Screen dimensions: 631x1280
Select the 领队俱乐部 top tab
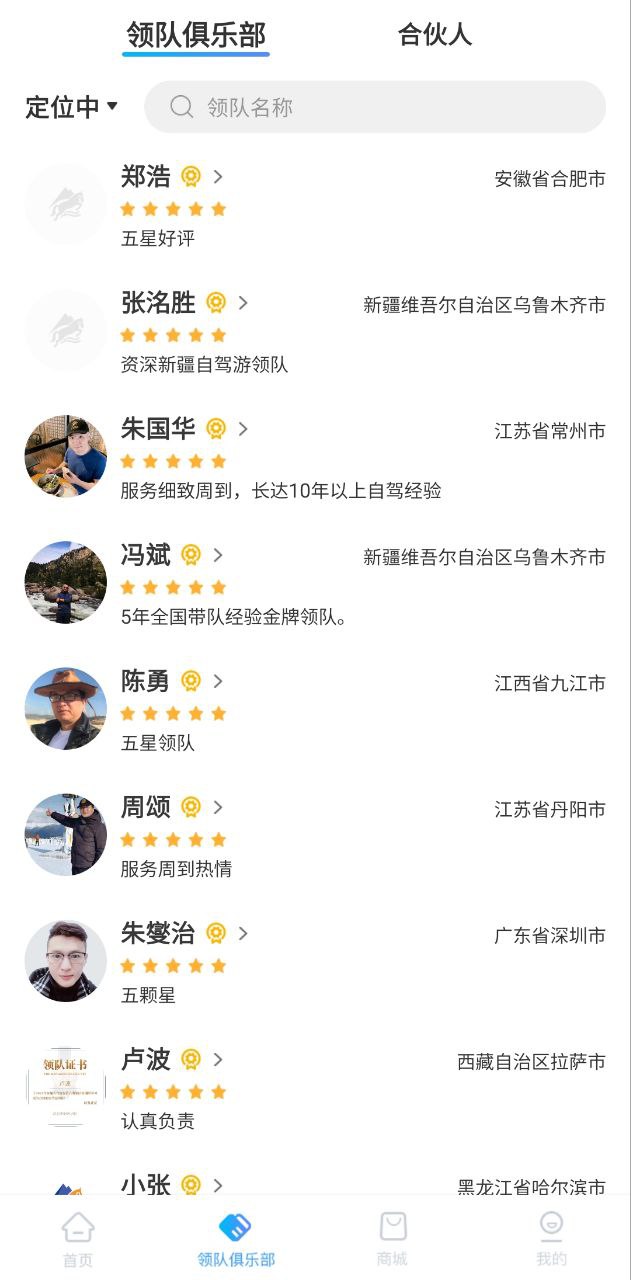196,35
